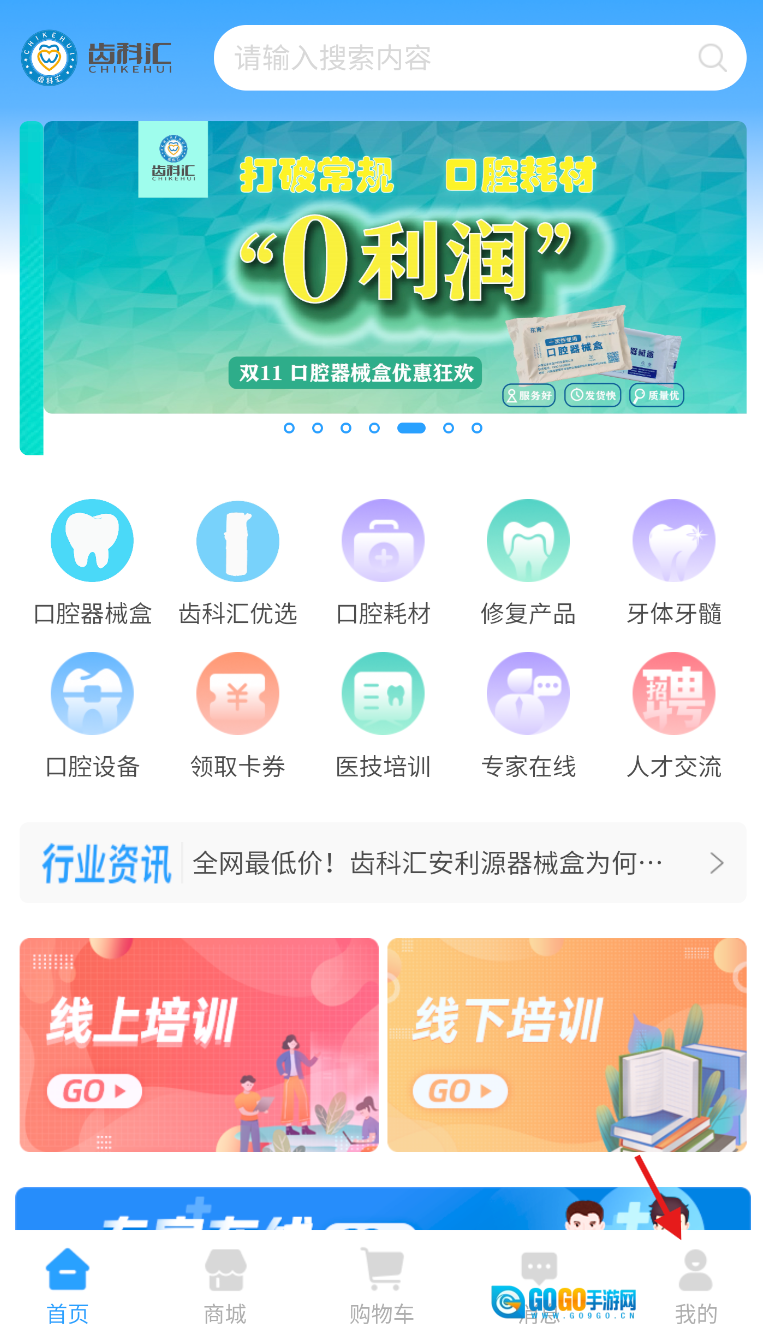Screen dimensions: 763x1329
Task: Switch to the 购物车 tab
Action: [x=382, y=1286]
